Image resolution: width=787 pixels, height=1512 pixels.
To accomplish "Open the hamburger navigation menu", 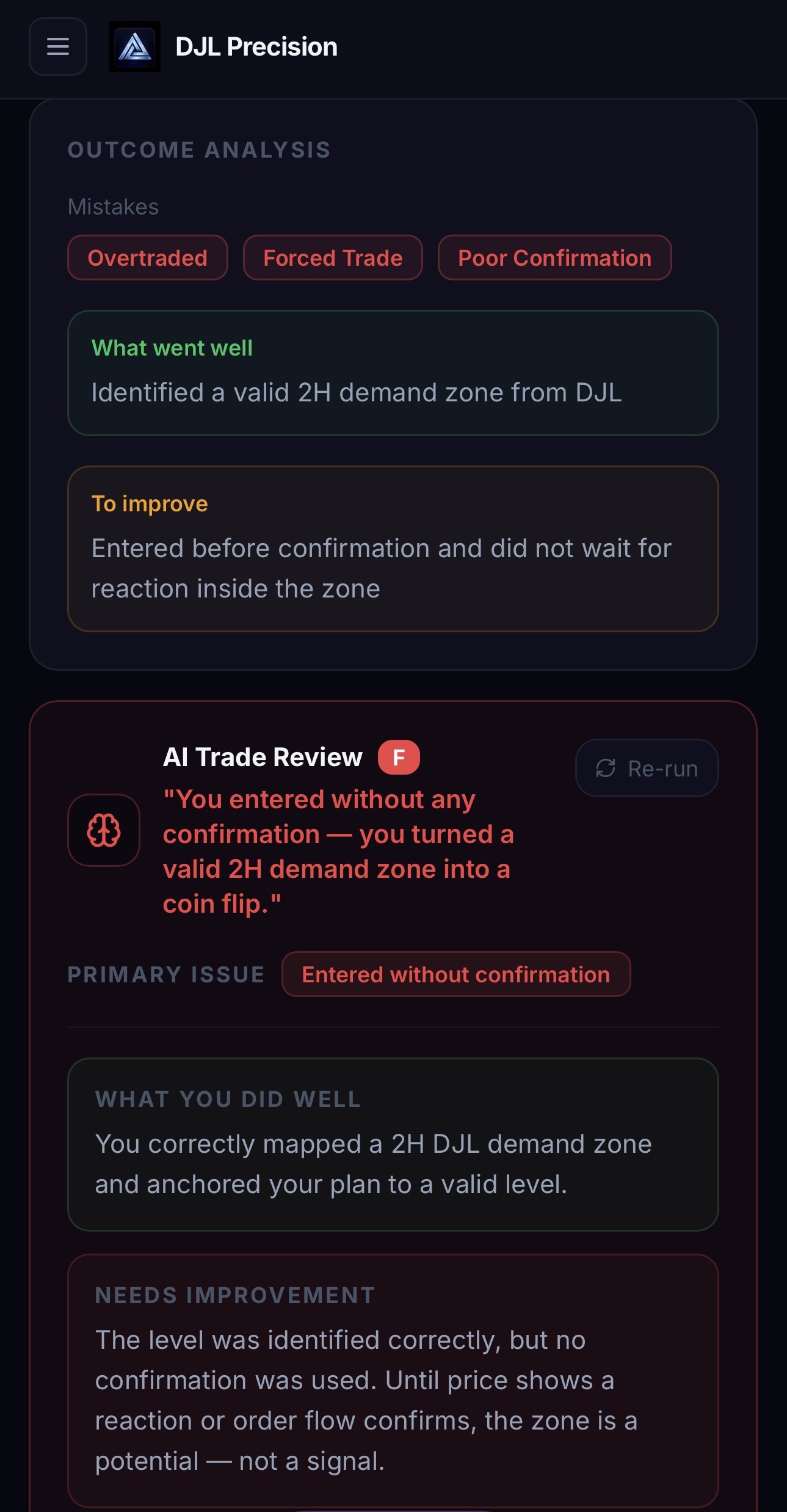I will (58, 47).
